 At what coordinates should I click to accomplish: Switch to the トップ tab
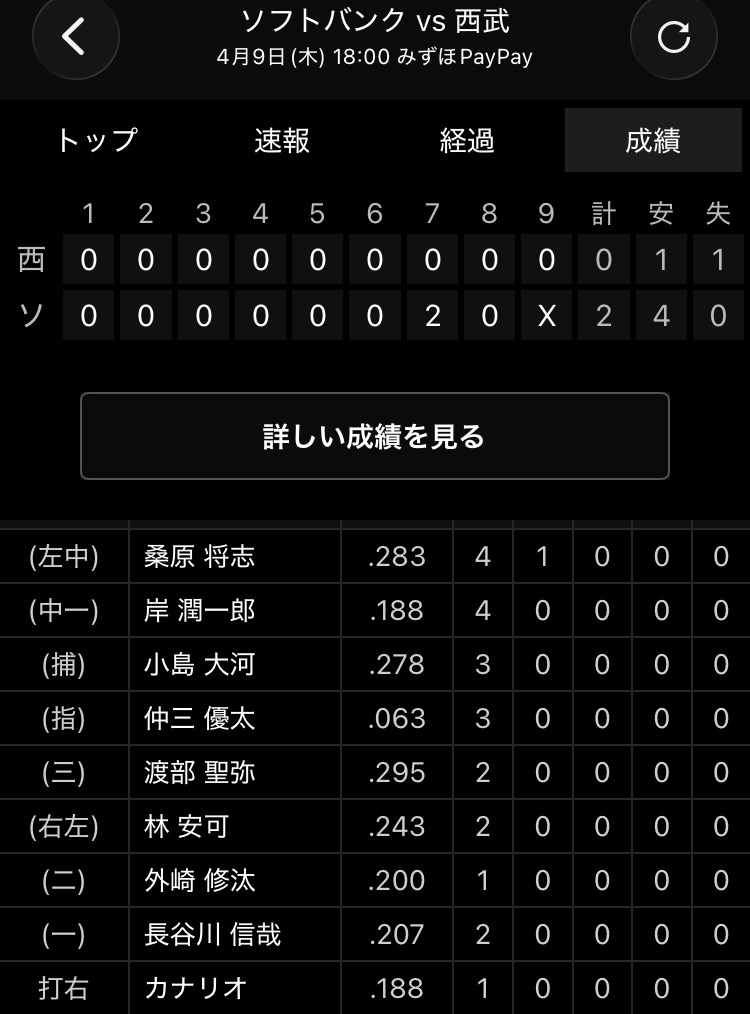96,140
